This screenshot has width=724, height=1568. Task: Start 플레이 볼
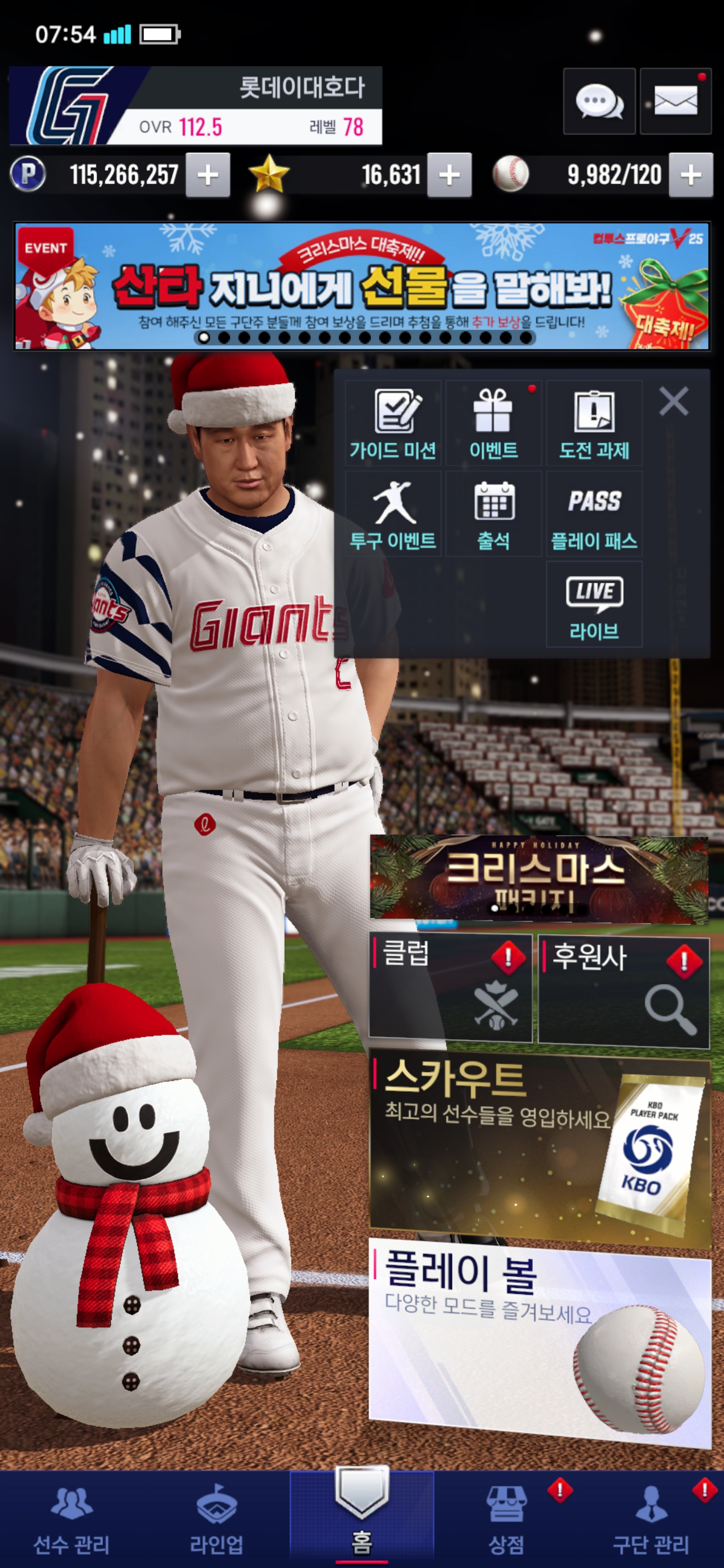pyautogui.click(x=539, y=1339)
